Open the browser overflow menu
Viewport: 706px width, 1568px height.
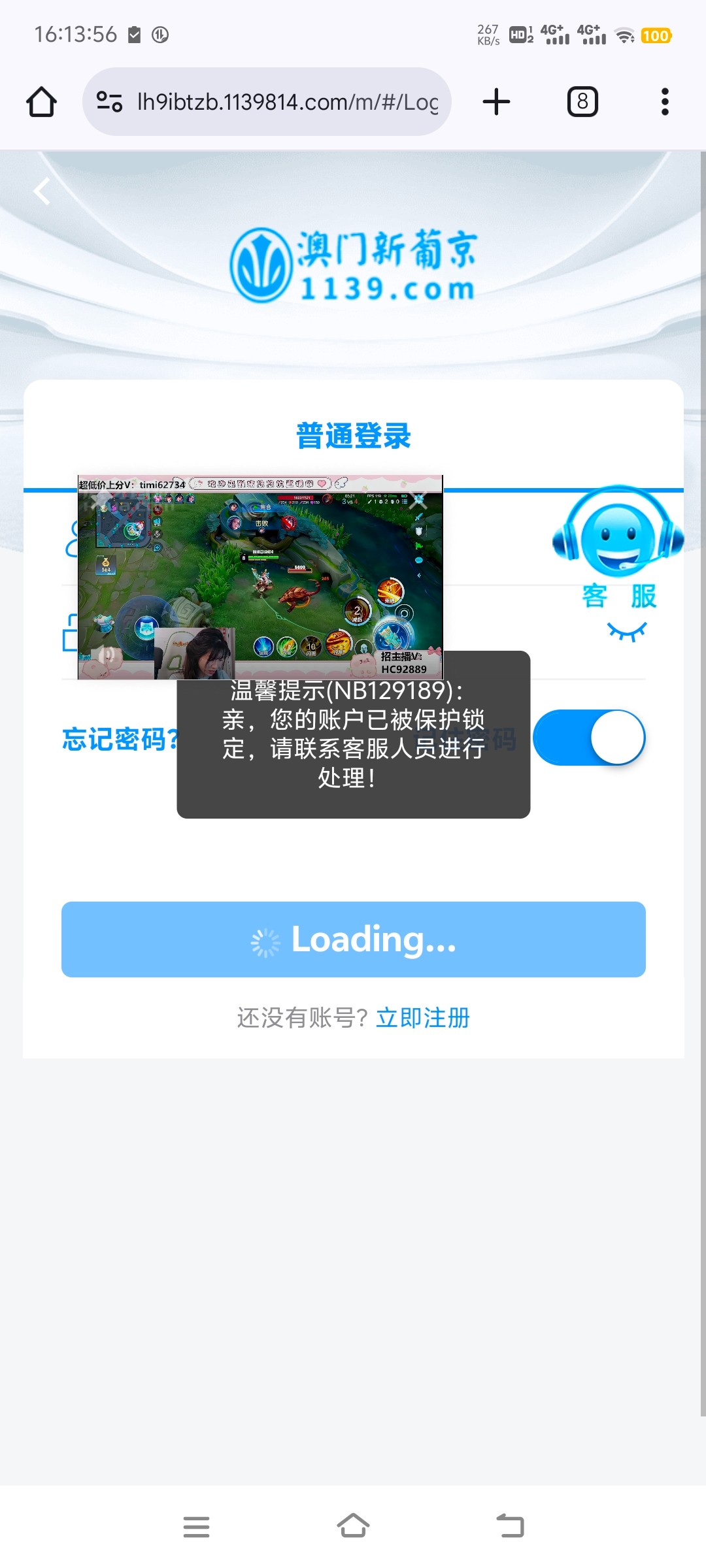(x=665, y=102)
